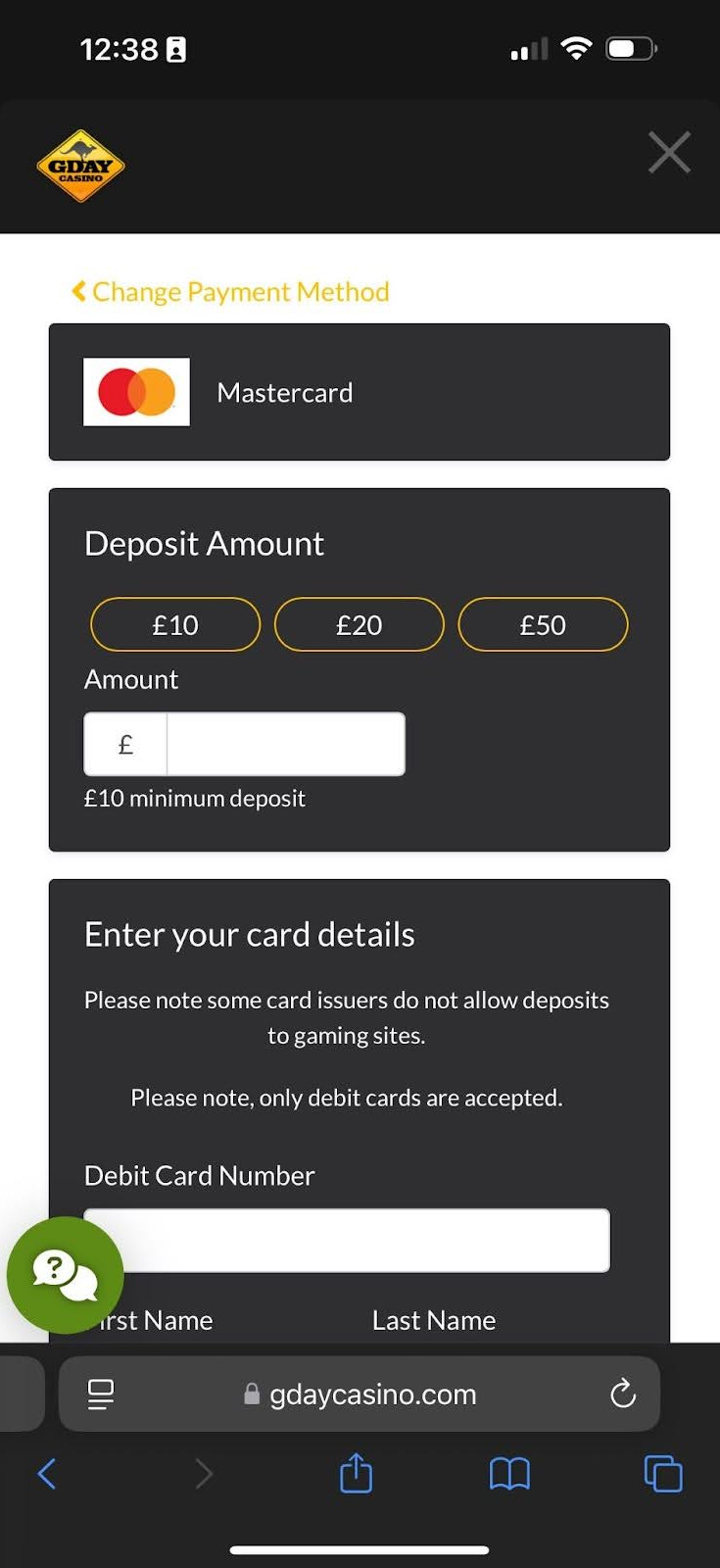Choose the £20 deposit chip
This screenshot has height=1568, width=720.
359,624
